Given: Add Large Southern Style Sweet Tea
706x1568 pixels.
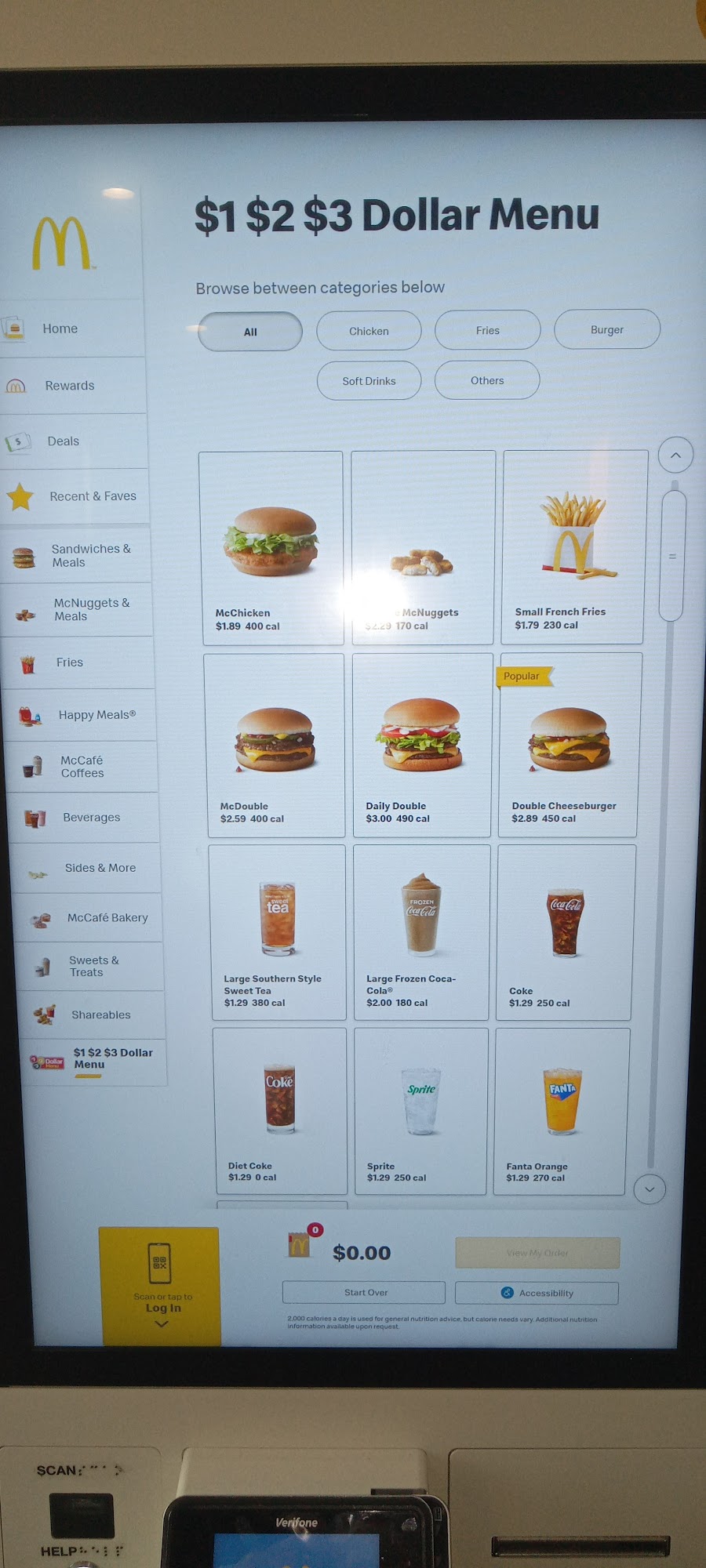Looking at the screenshot, I should (277, 932).
